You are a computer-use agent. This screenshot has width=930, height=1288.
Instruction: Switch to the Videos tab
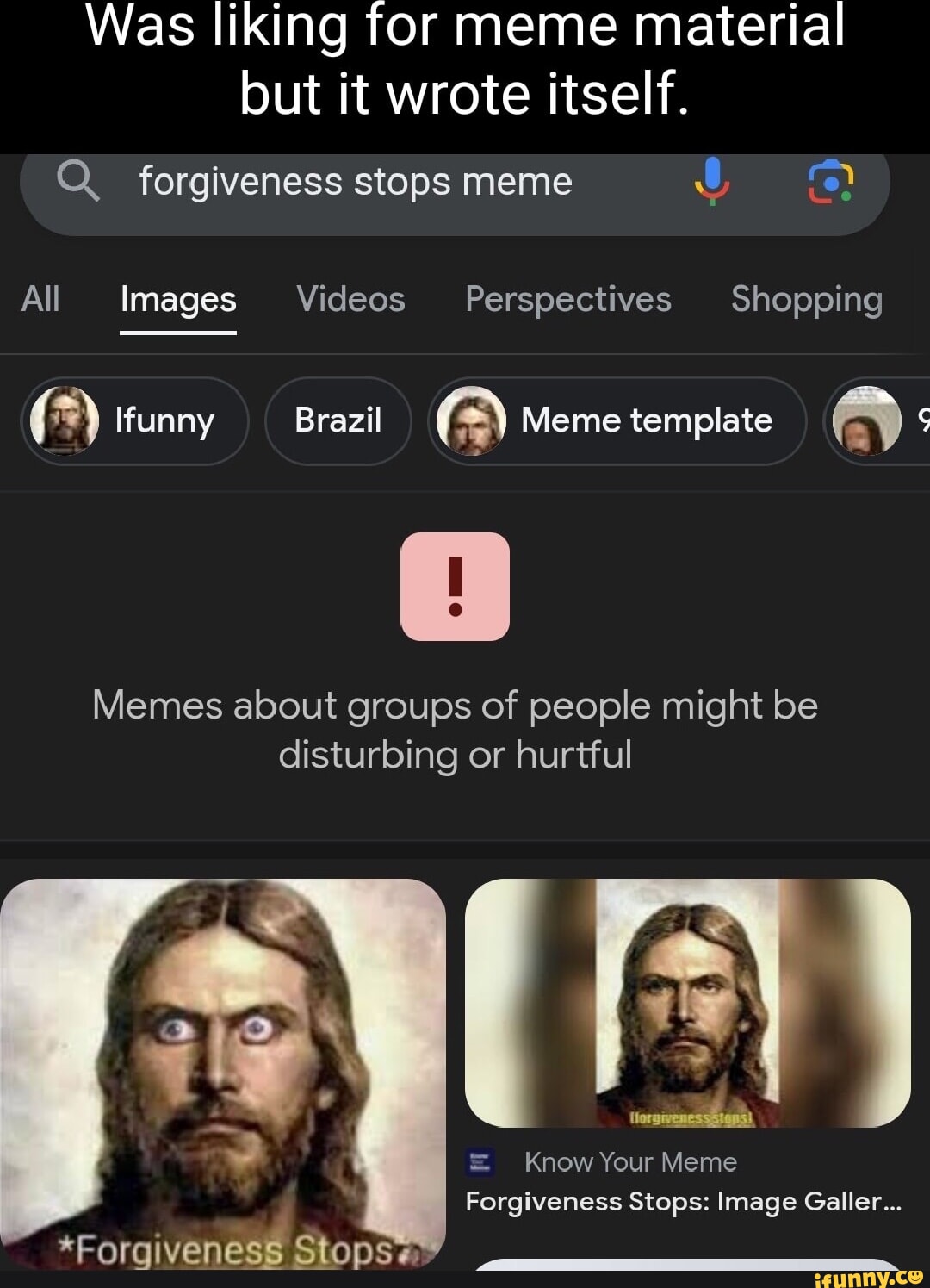pyautogui.click(x=349, y=299)
